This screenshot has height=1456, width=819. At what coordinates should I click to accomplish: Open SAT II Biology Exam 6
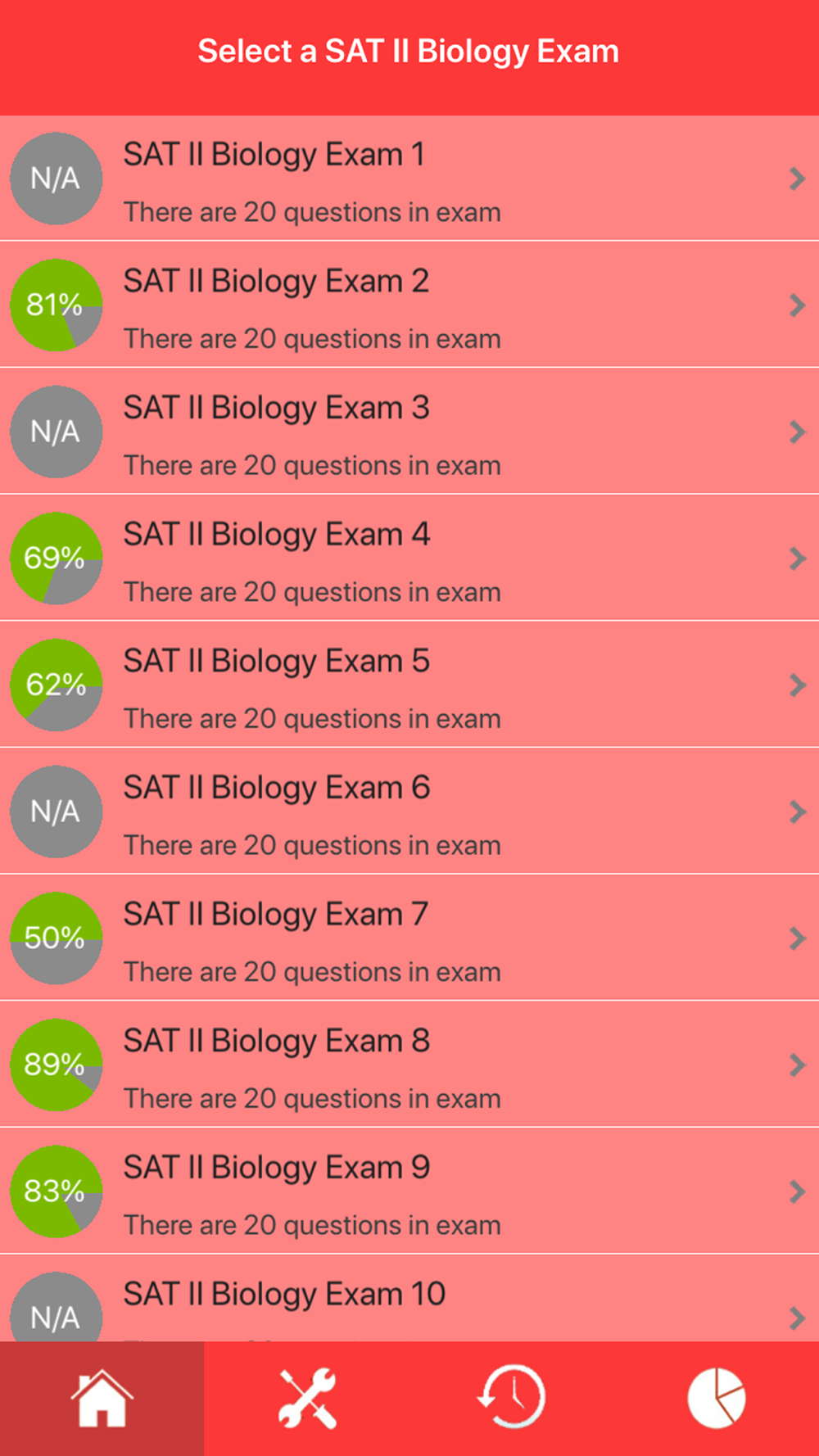click(409, 812)
